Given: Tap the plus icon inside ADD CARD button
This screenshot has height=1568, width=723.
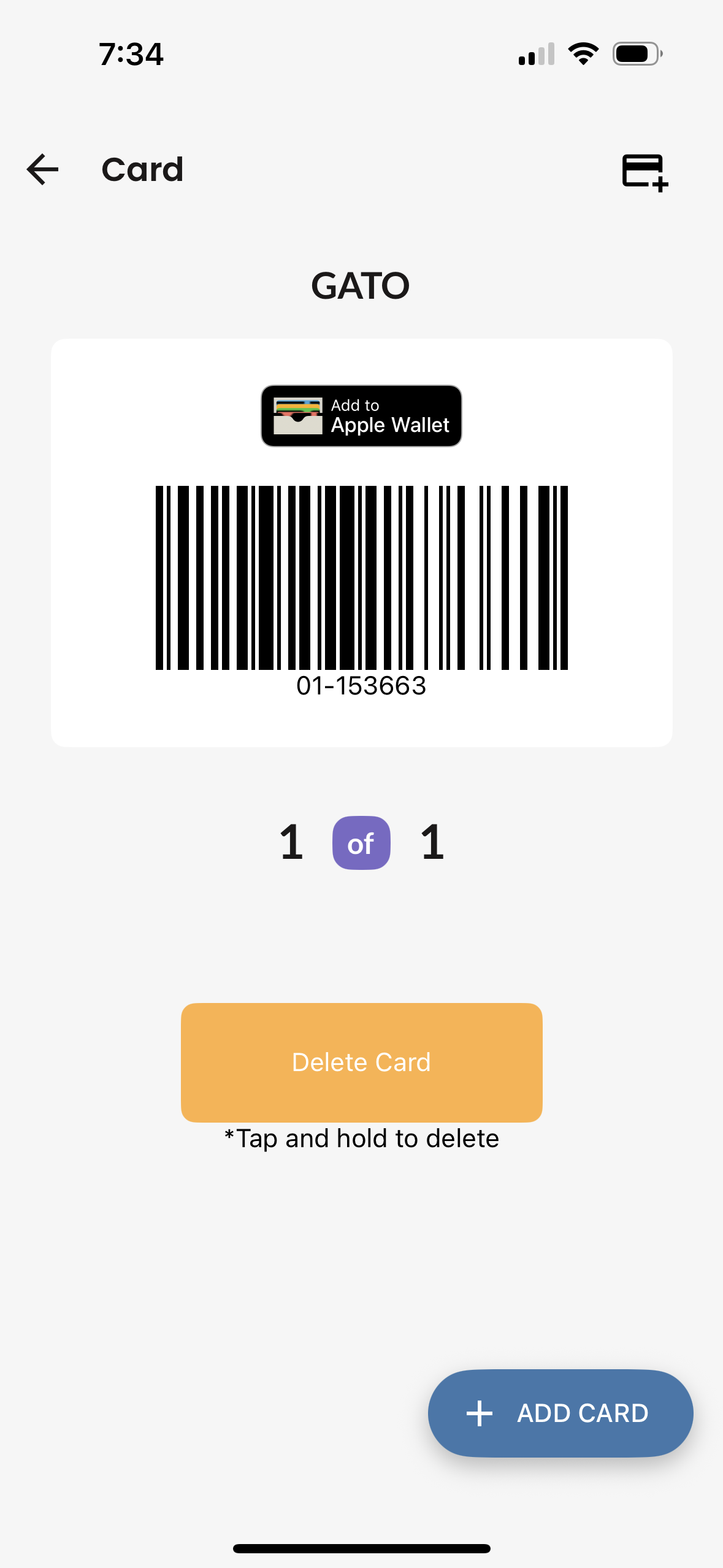Looking at the screenshot, I should coord(478,1413).
